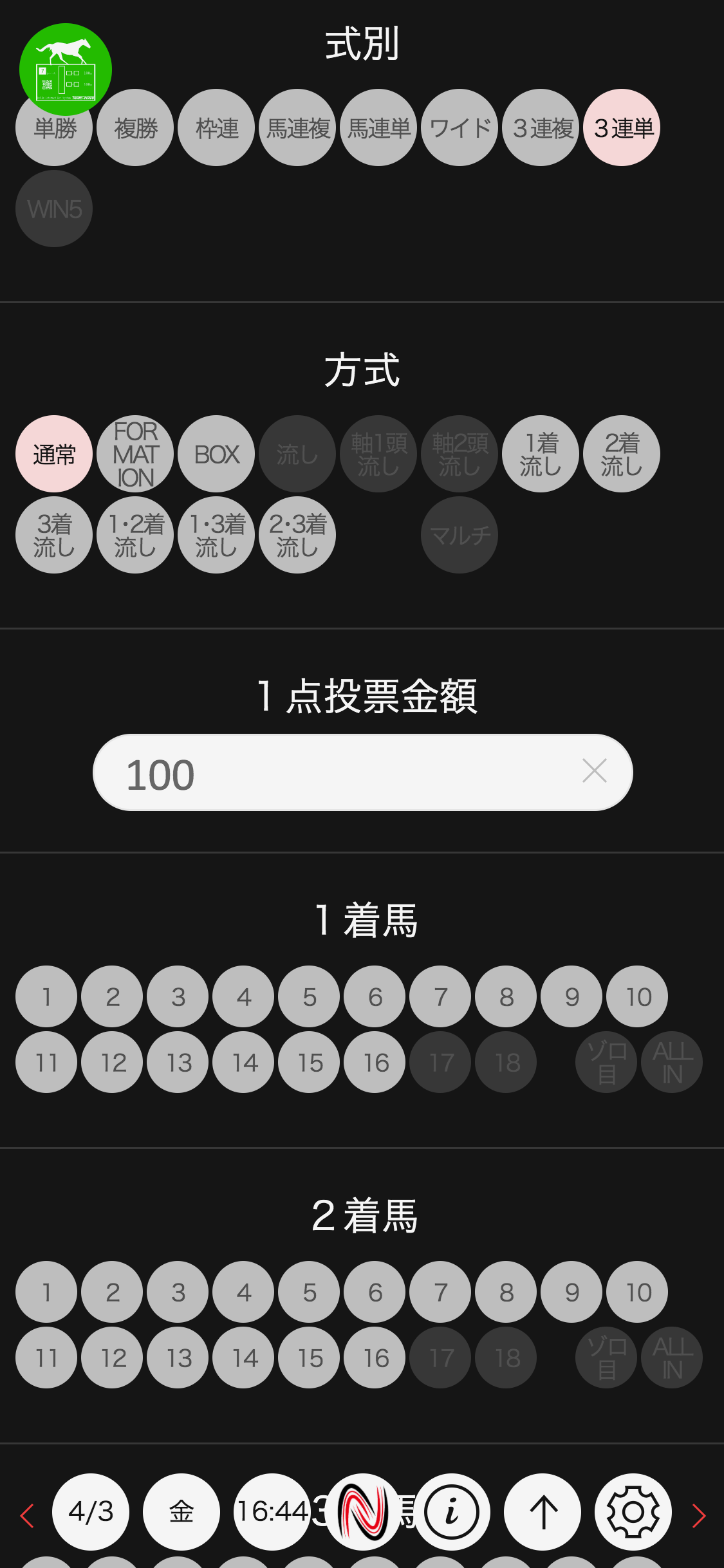Choose the 1着流し method
Image resolution: width=724 pixels, height=1568 pixels.
point(541,454)
